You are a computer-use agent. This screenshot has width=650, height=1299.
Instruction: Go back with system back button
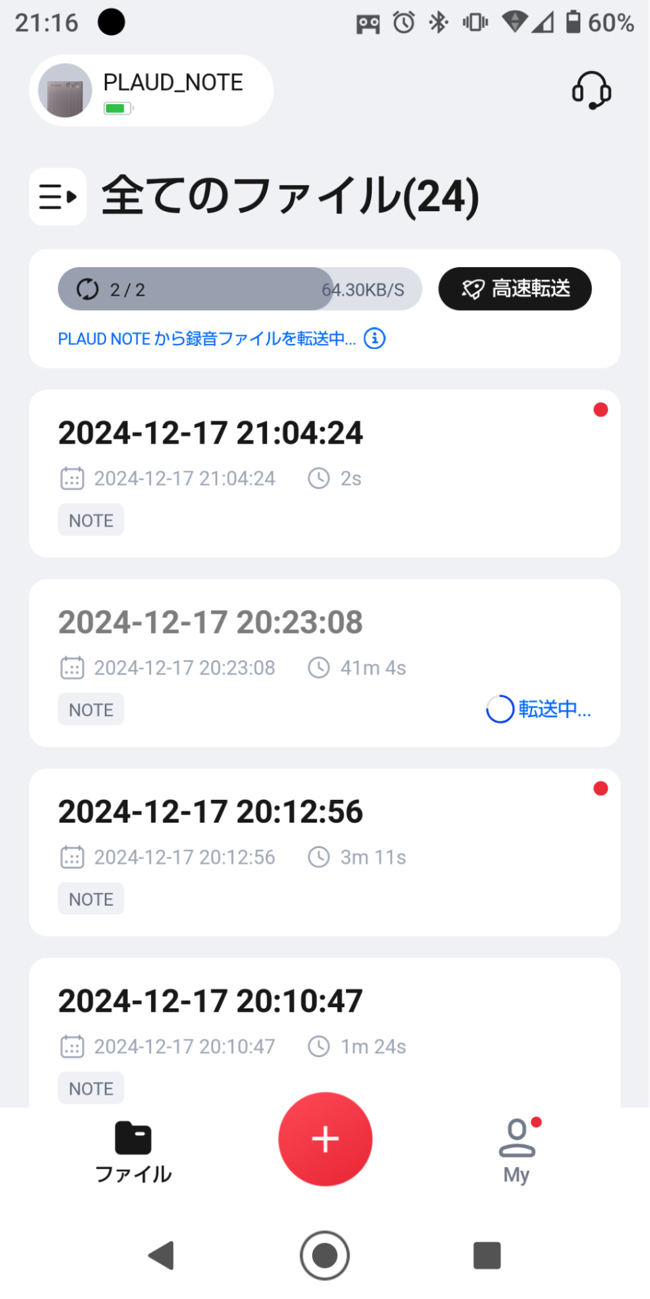click(x=162, y=1255)
